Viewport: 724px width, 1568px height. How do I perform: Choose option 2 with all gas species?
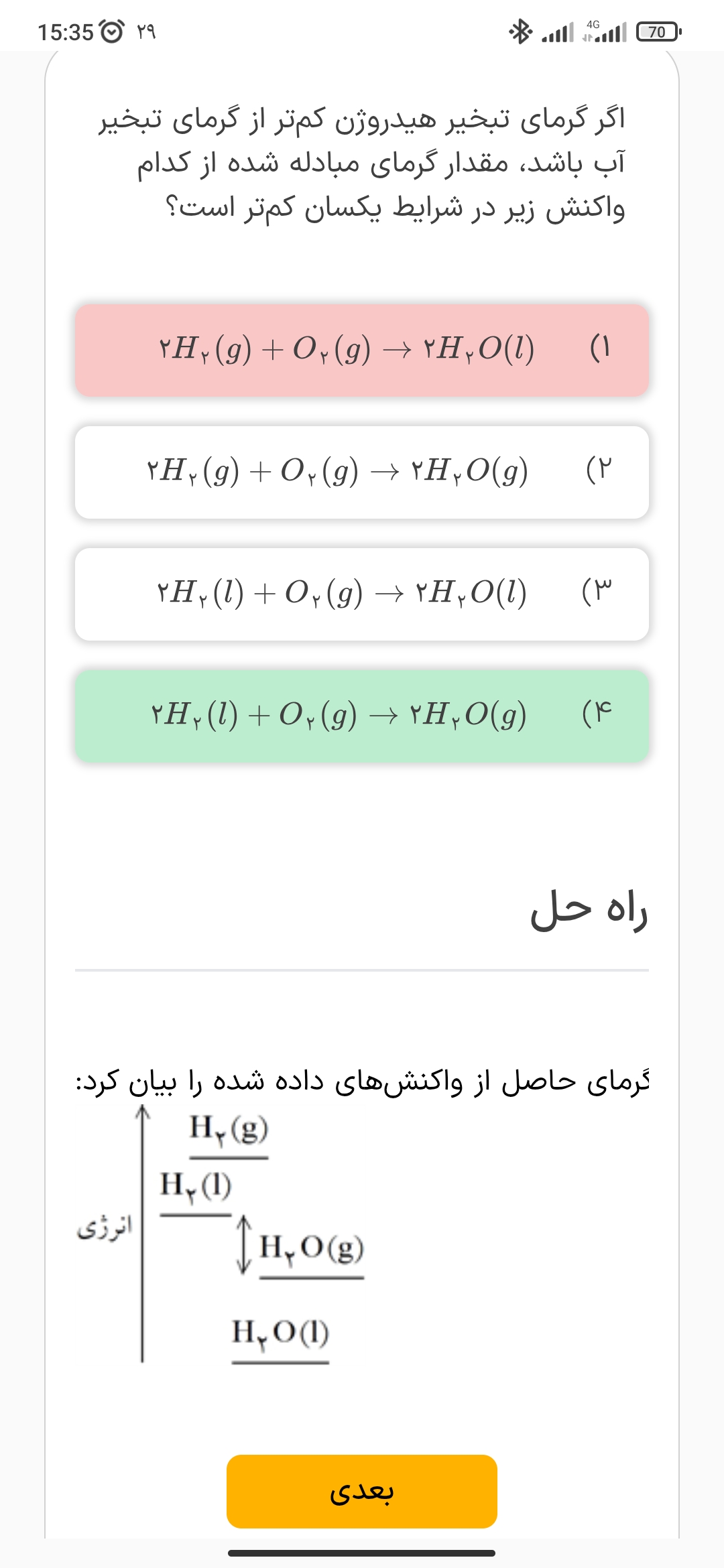362,472
